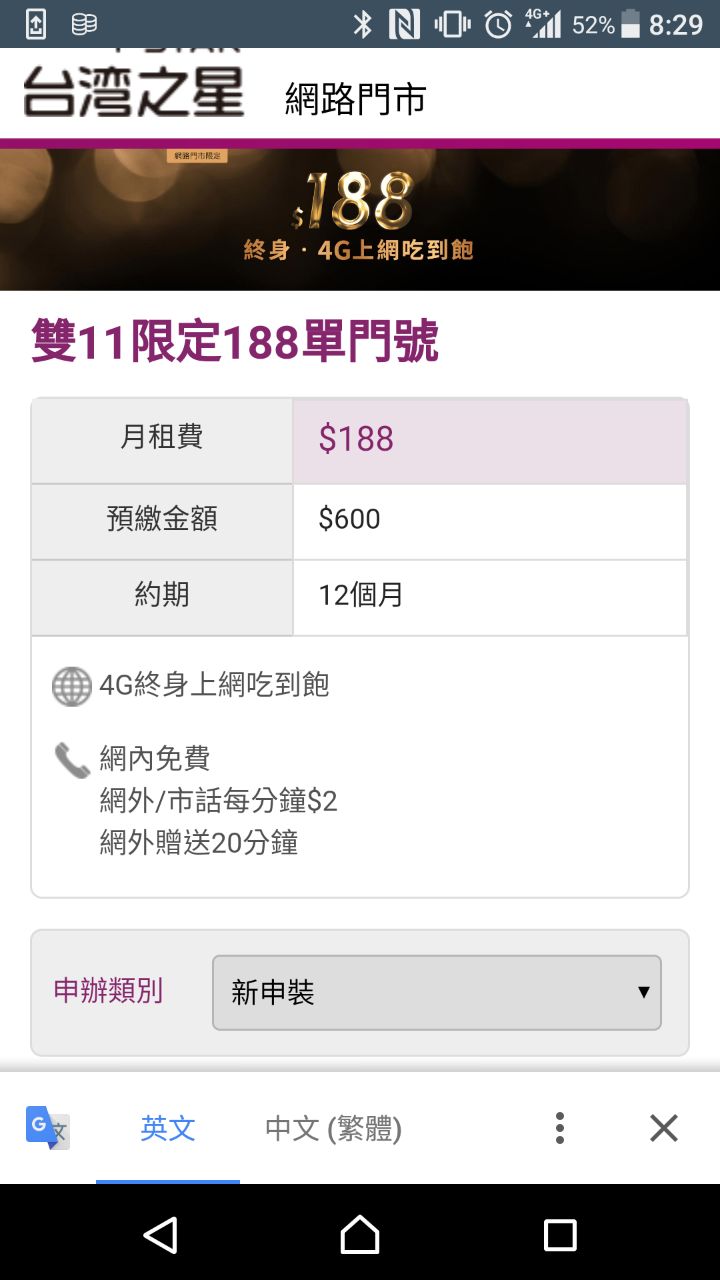Open the translate bar overflow menu
This screenshot has height=1280, width=720.
[x=560, y=1128]
